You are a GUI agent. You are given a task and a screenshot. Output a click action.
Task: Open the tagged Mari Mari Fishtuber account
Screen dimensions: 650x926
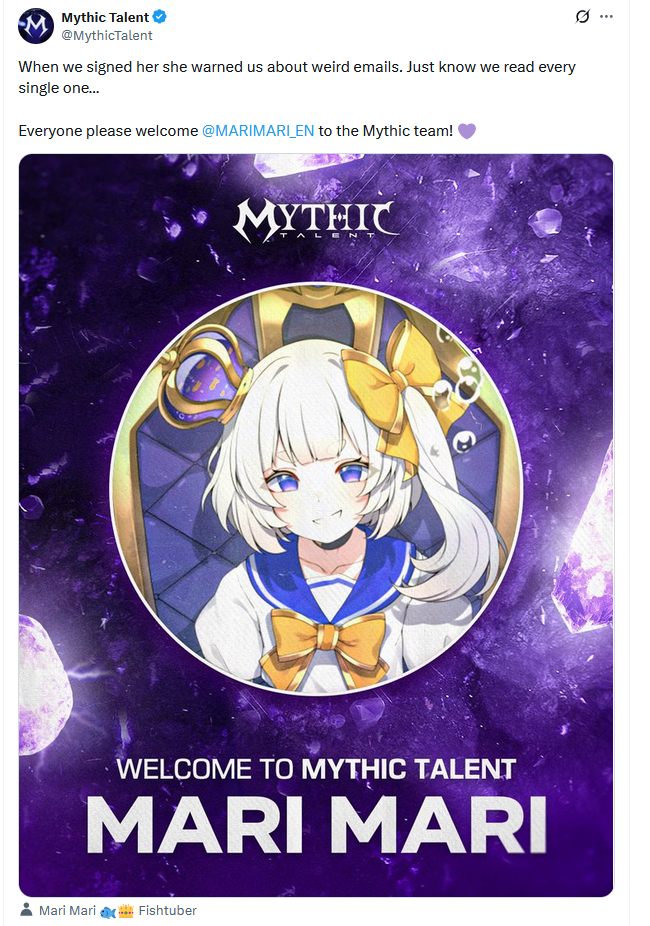click(116, 910)
